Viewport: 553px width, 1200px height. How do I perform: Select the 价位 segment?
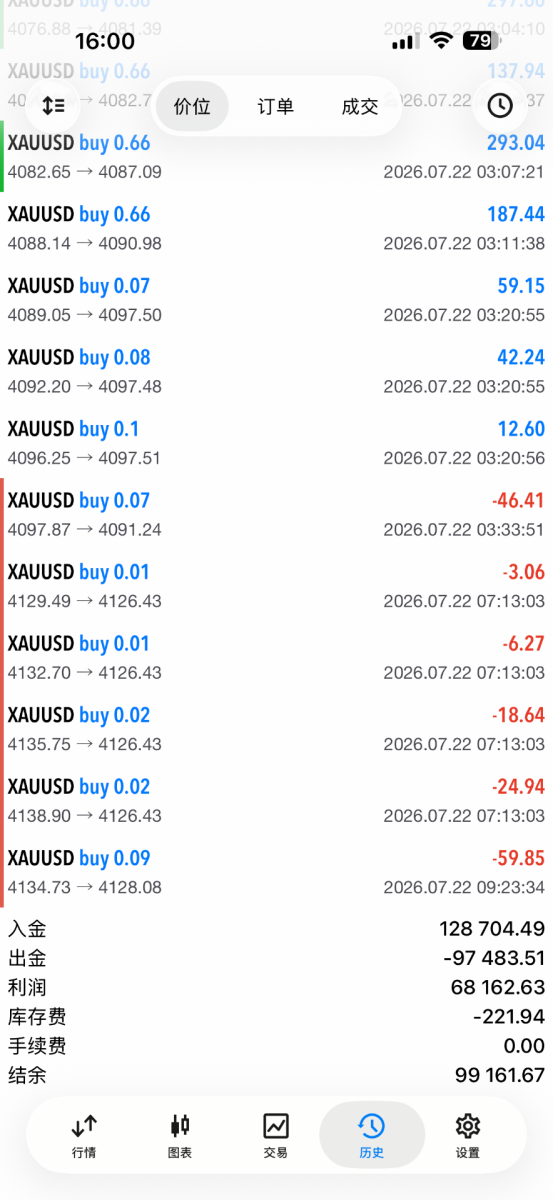[192, 106]
